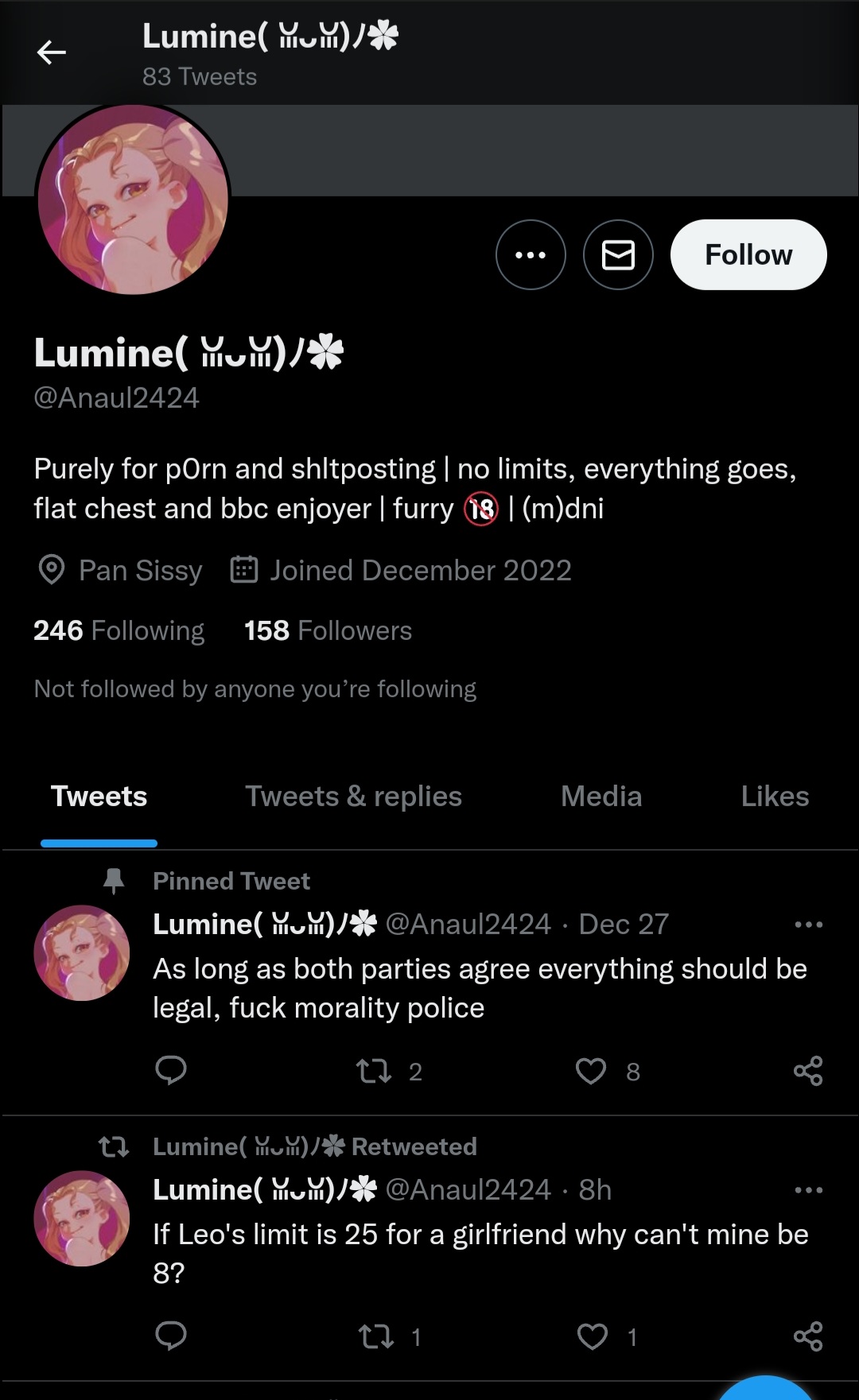View the profile picture
Screen dimensions: 859x1400
133,199
